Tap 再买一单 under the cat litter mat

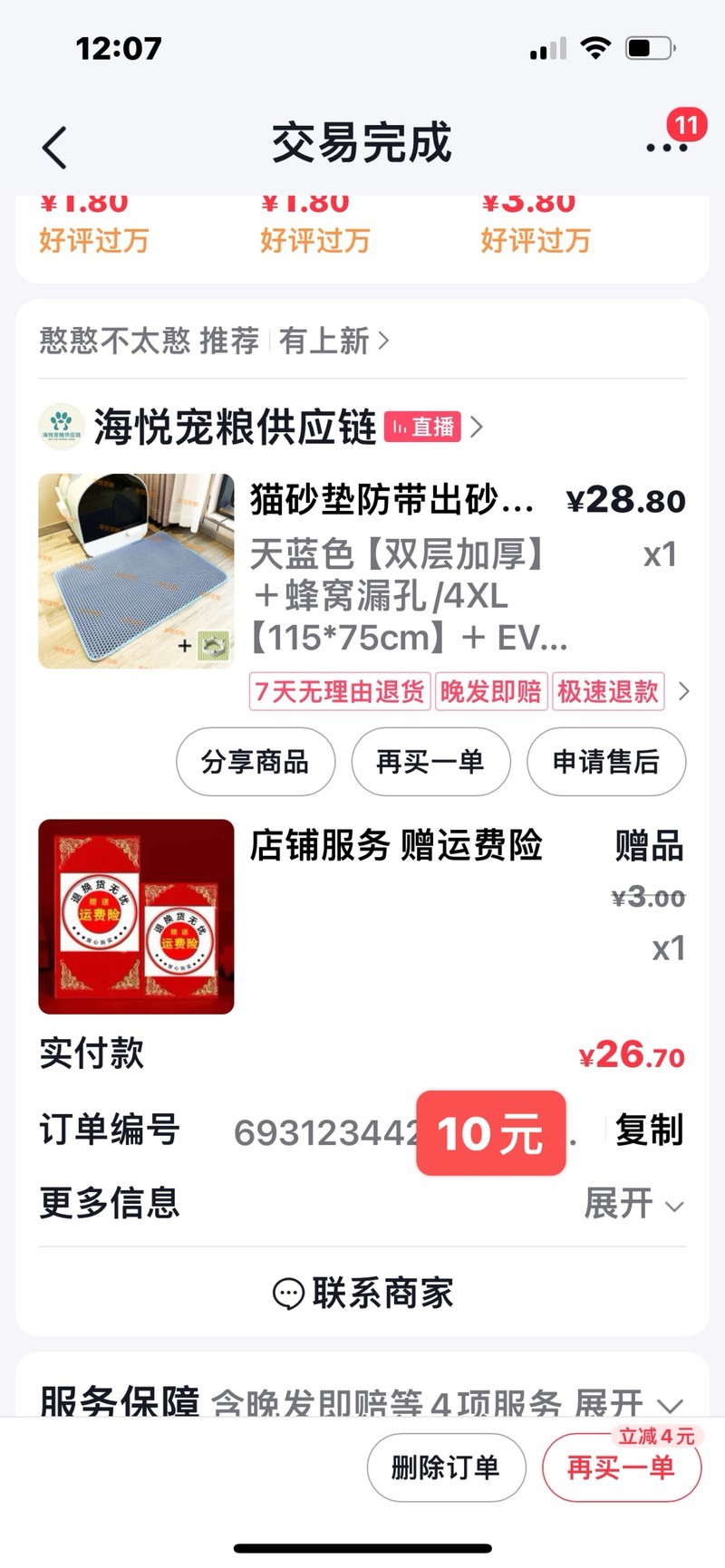coord(430,762)
